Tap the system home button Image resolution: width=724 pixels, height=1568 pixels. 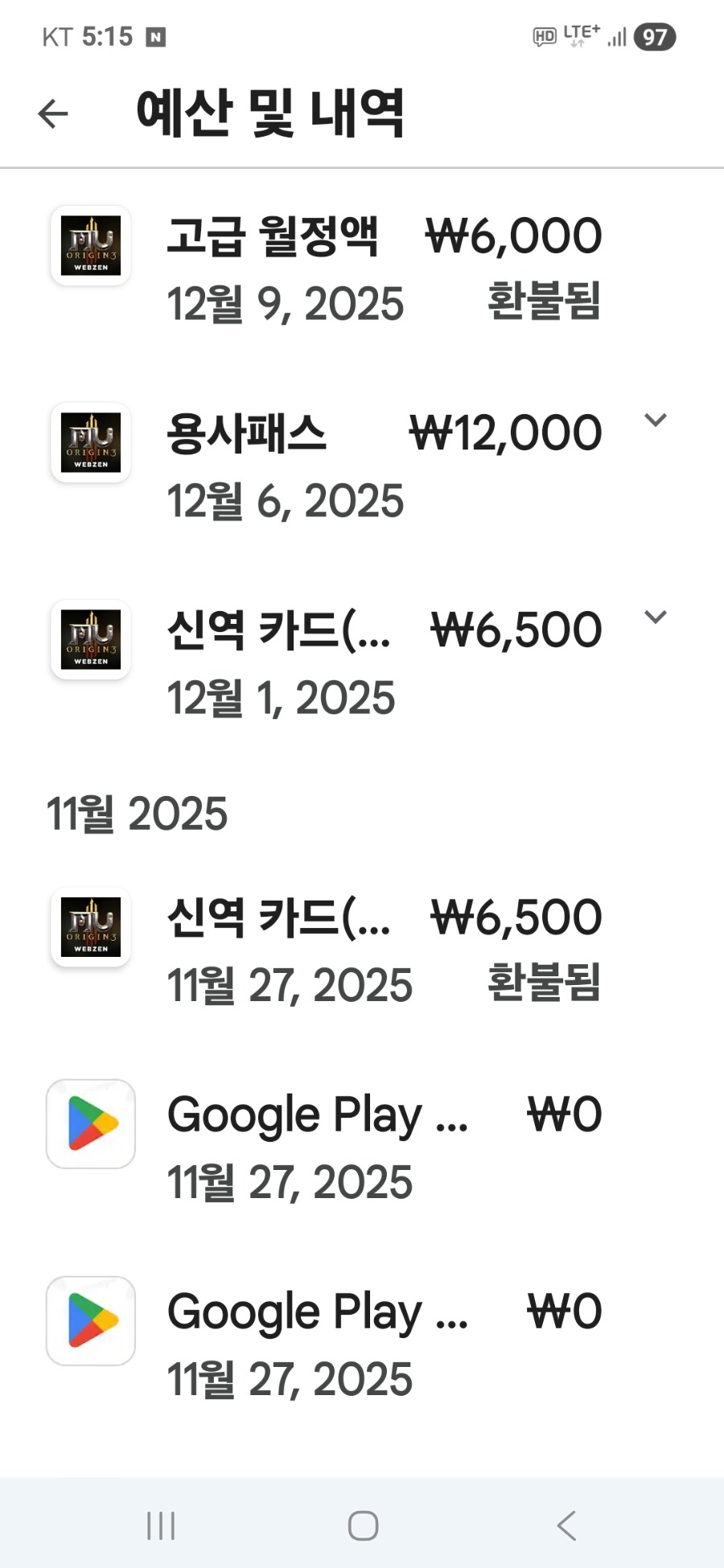363,1525
